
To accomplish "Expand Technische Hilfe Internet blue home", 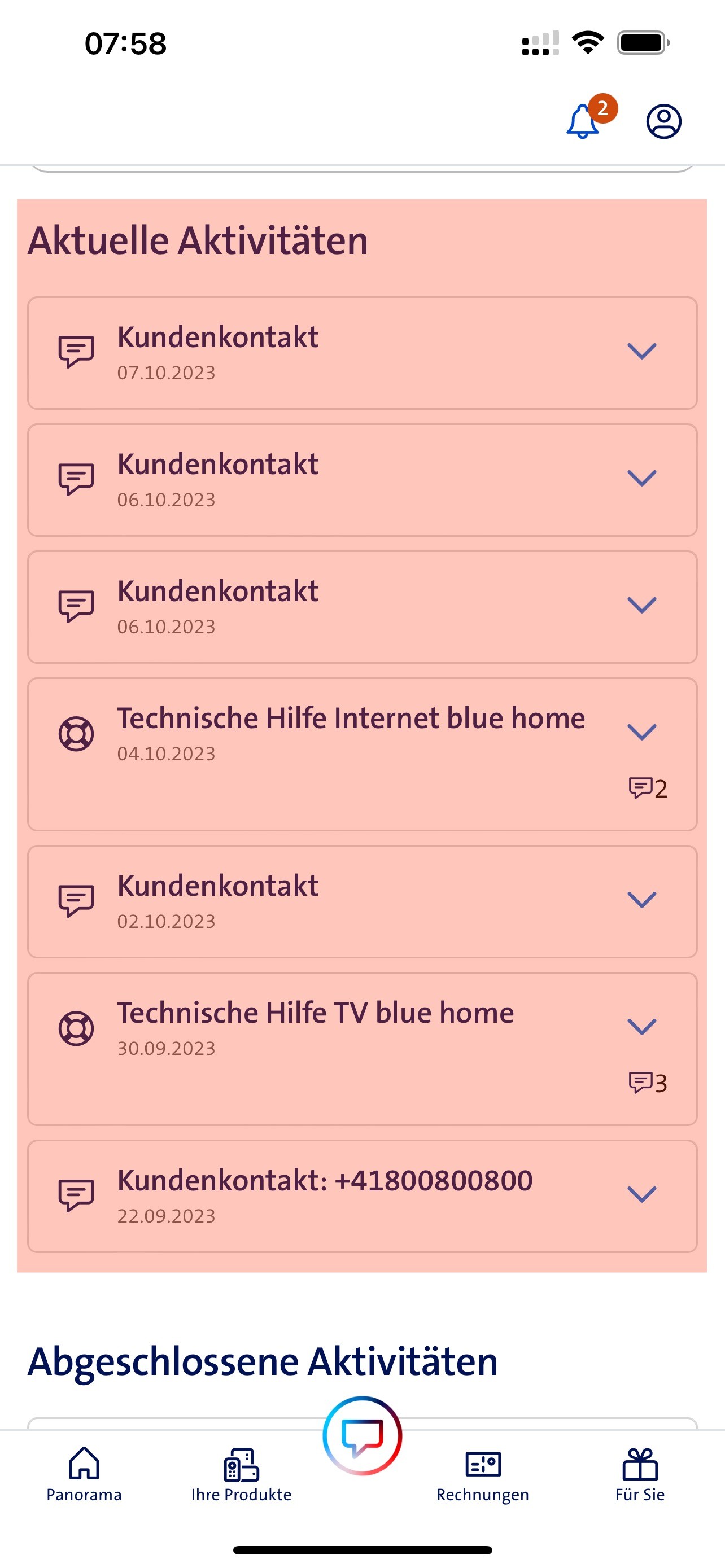I will 641,732.
